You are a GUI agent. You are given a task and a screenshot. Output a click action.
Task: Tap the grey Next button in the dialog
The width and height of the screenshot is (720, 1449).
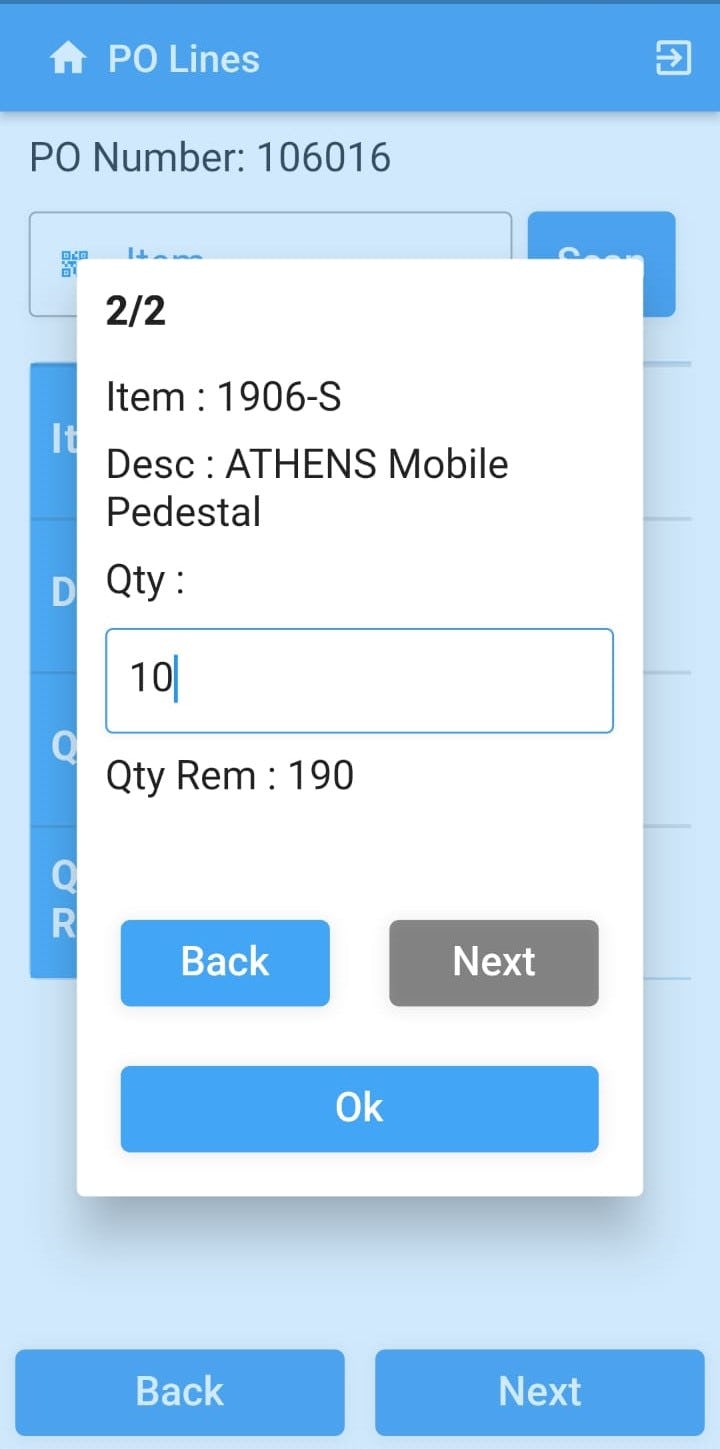pyautogui.click(x=494, y=962)
